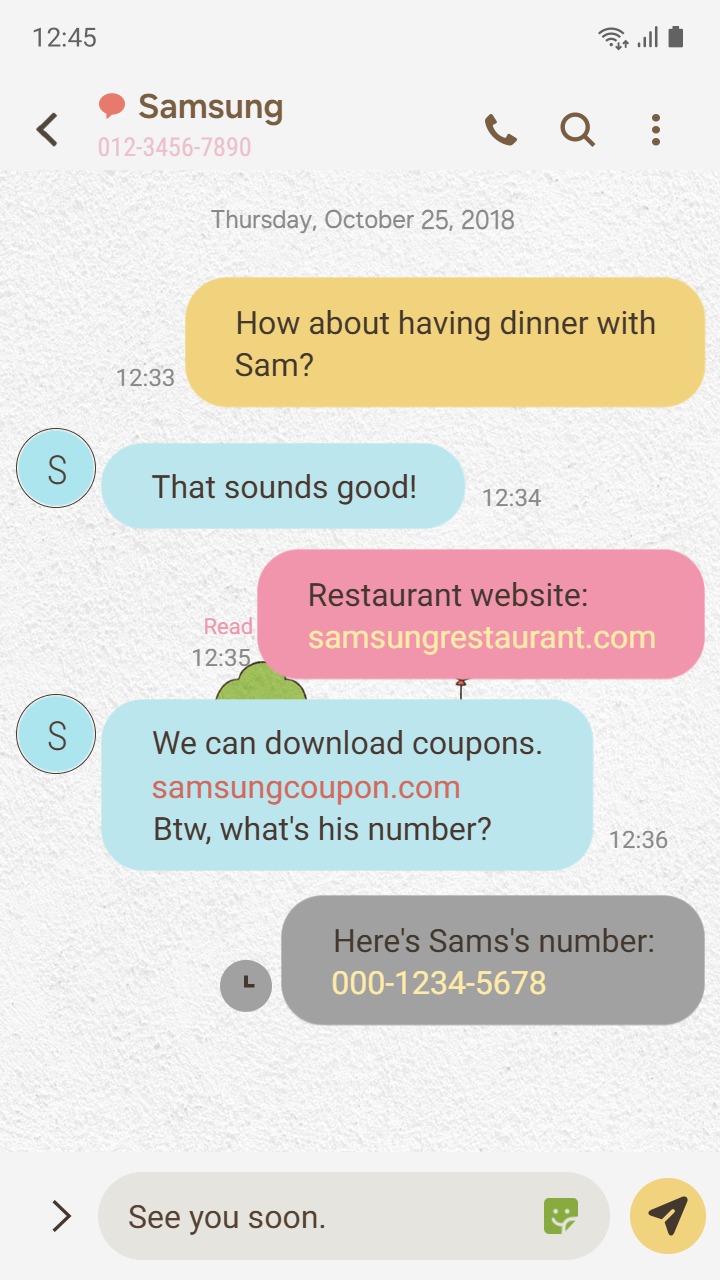Open the samsungrestaurant.com link
Screen dimensions: 720x1280
tap(481, 638)
